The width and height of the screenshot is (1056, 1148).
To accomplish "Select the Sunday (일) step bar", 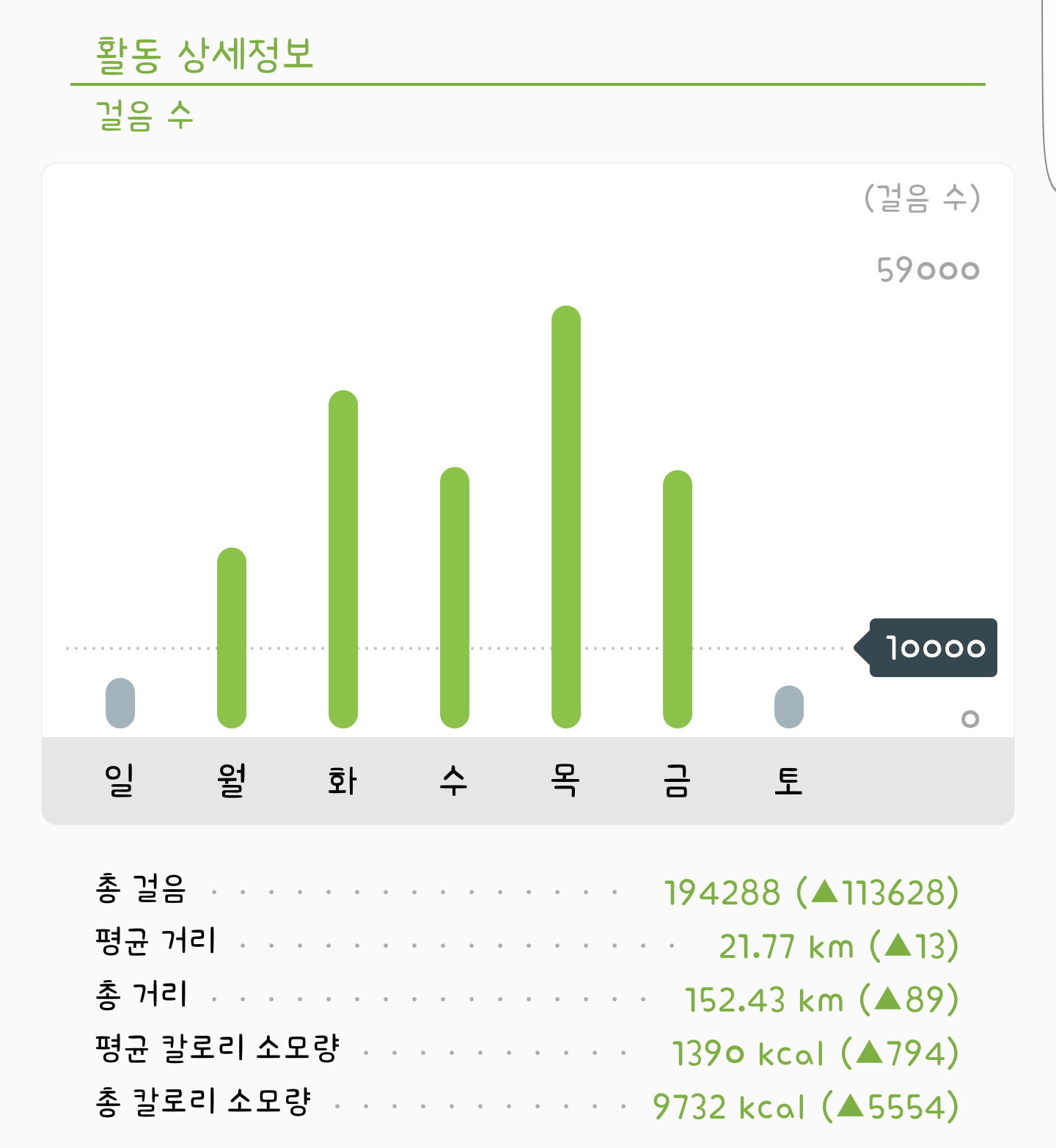I will [120, 703].
